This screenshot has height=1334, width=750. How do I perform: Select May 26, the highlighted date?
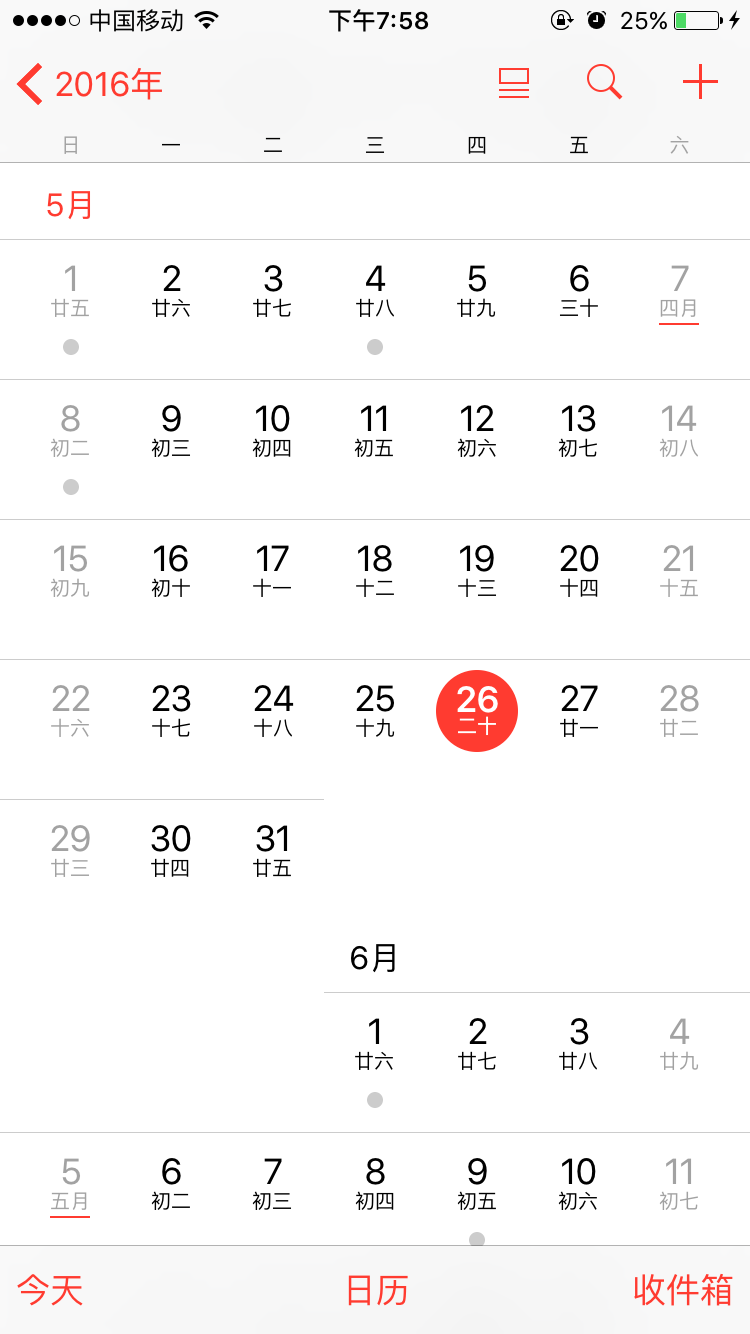[477, 711]
